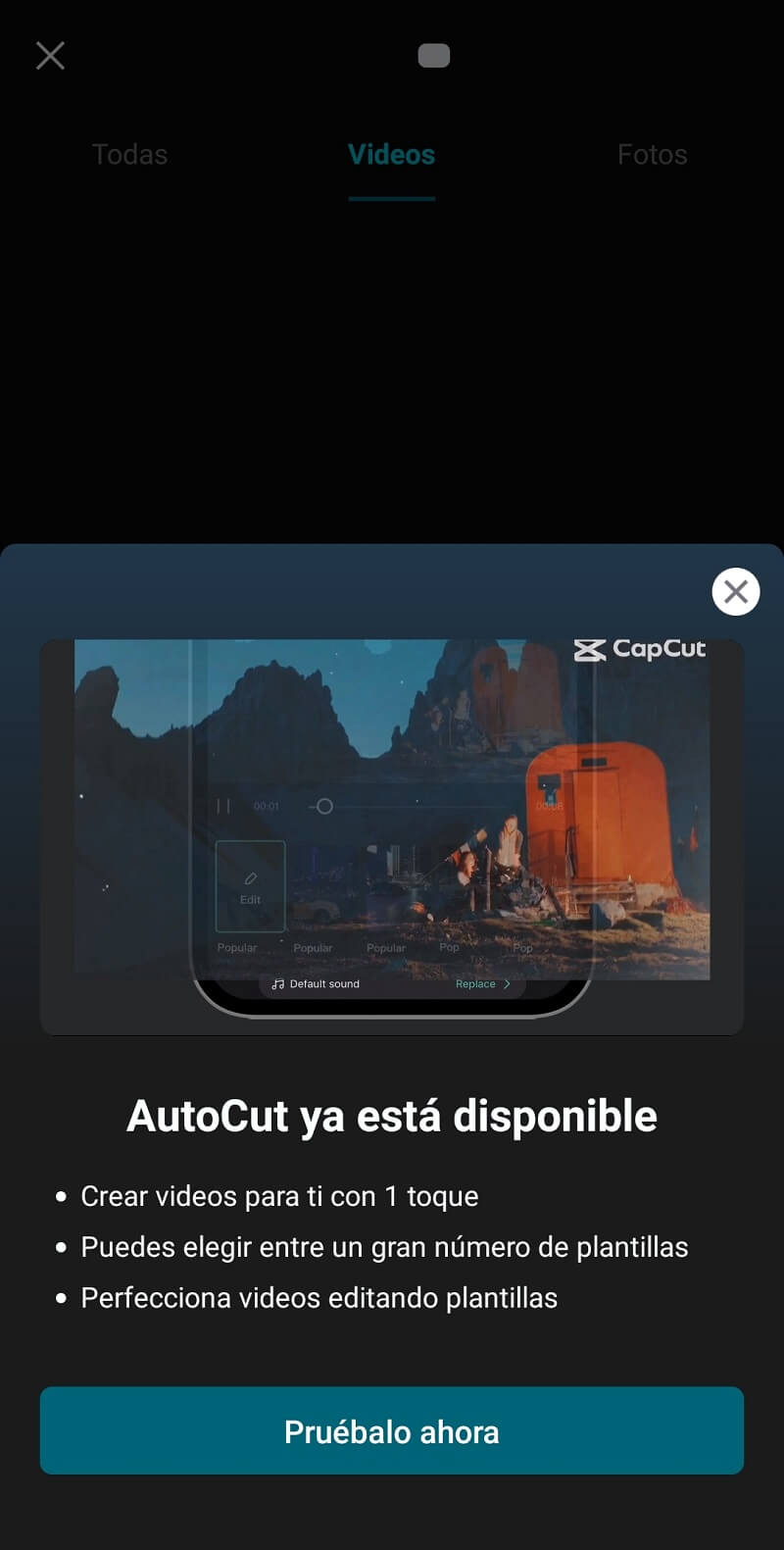Tap Replace to change the sound
Viewport: 784px width, 1550px height.
tap(478, 984)
